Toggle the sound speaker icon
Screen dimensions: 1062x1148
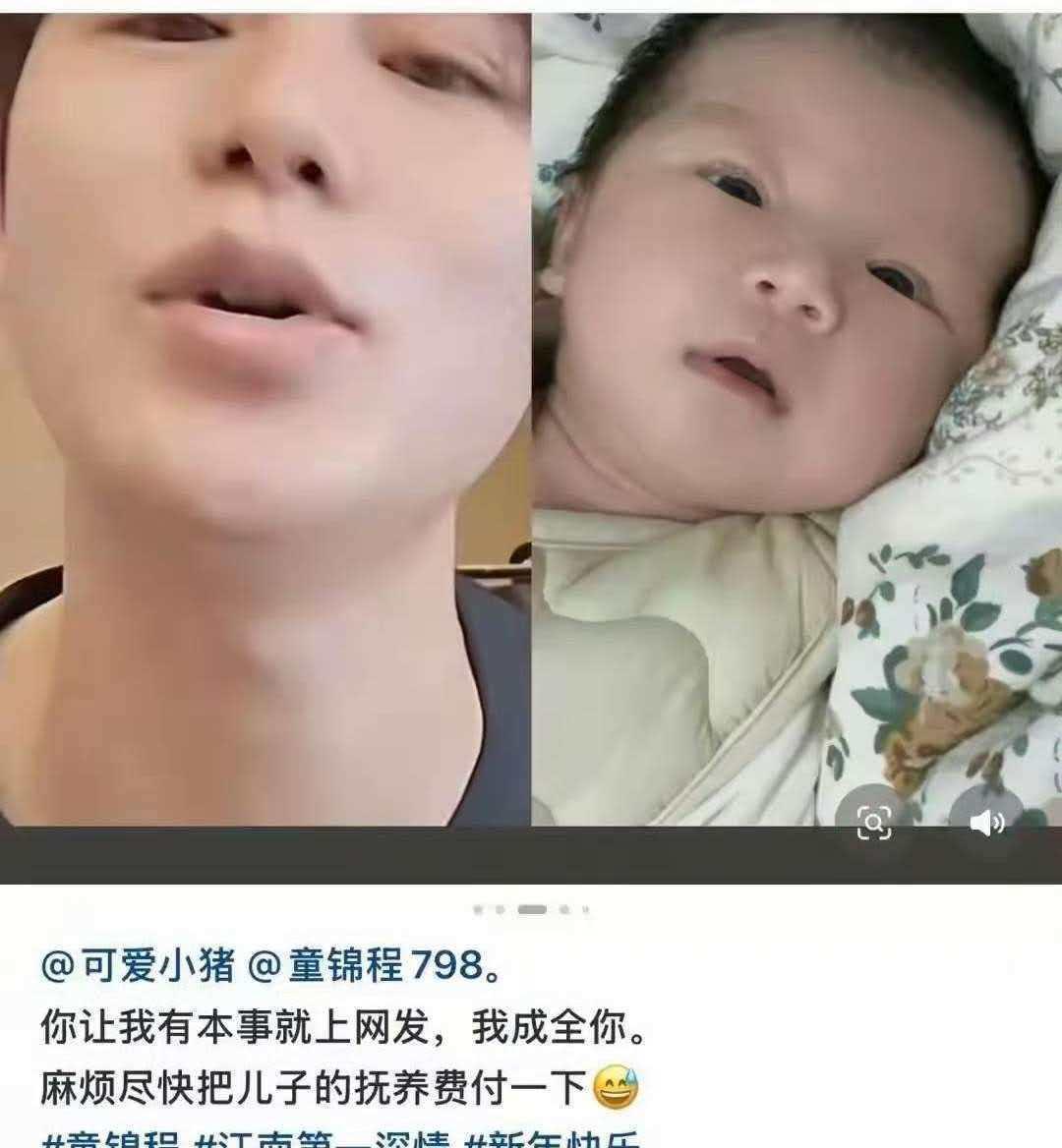[x=986, y=823]
